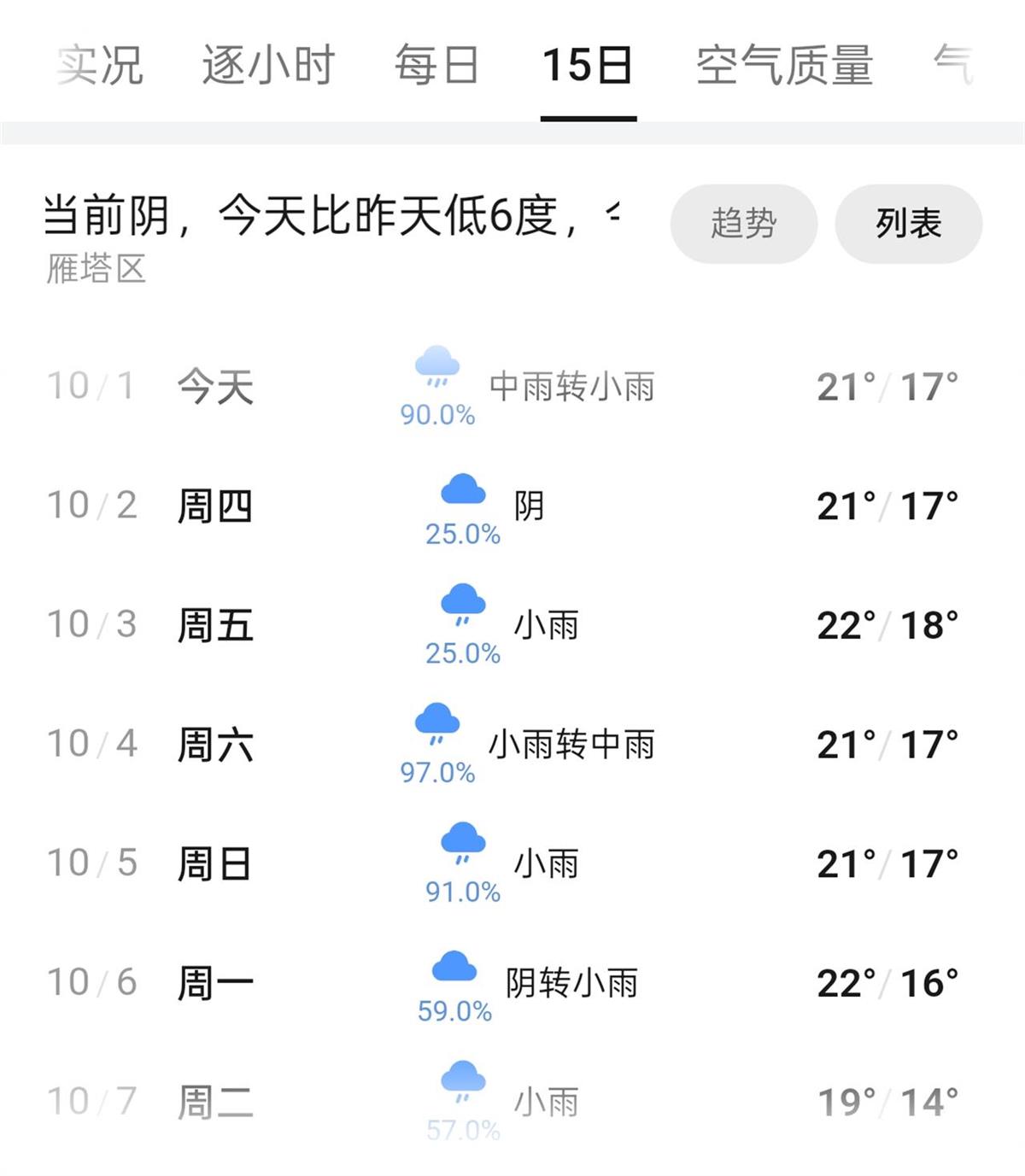Image resolution: width=1025 pixels, height=1176 pixels.
Task: Switch to 趋势 trend view
Action: pos(743,224)
